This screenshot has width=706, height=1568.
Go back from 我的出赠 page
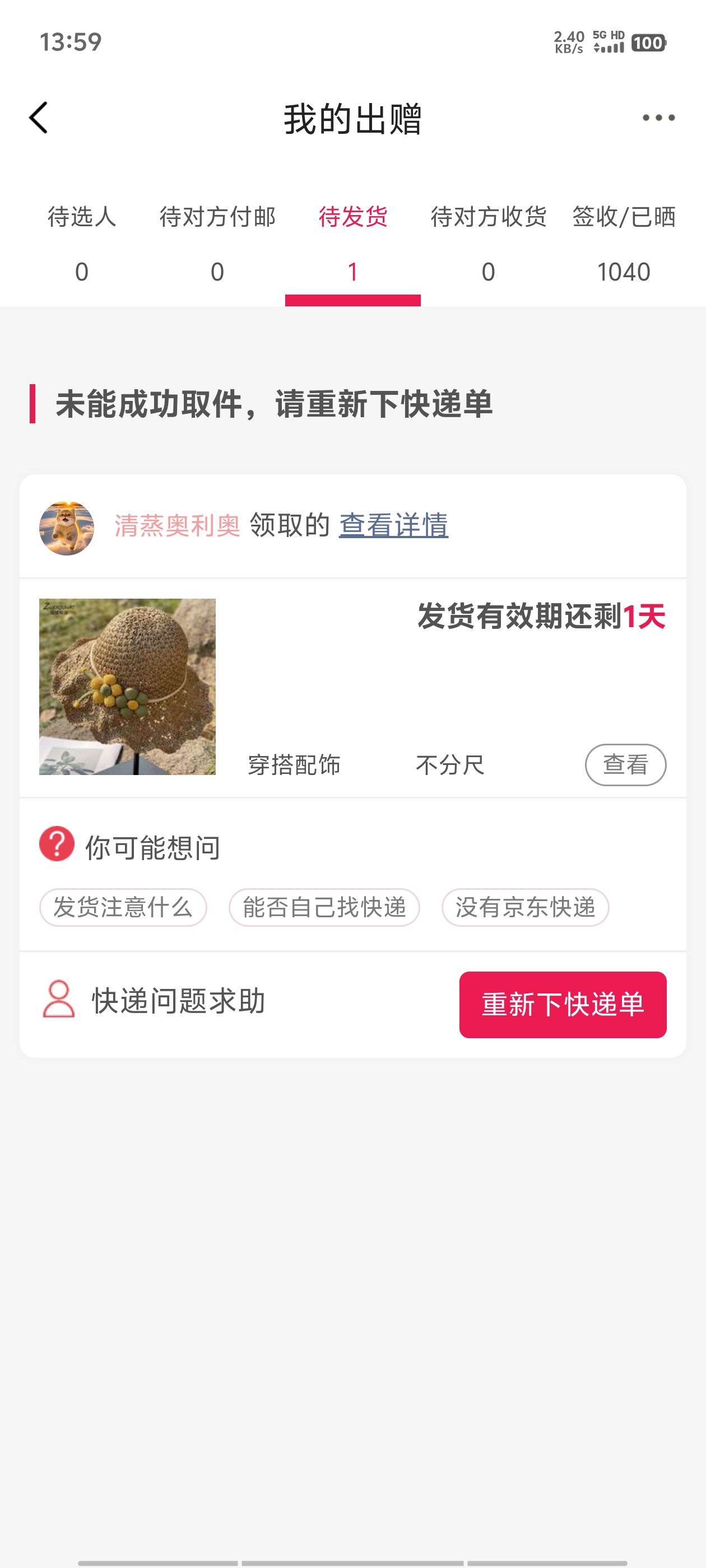(x=38, y=118)
